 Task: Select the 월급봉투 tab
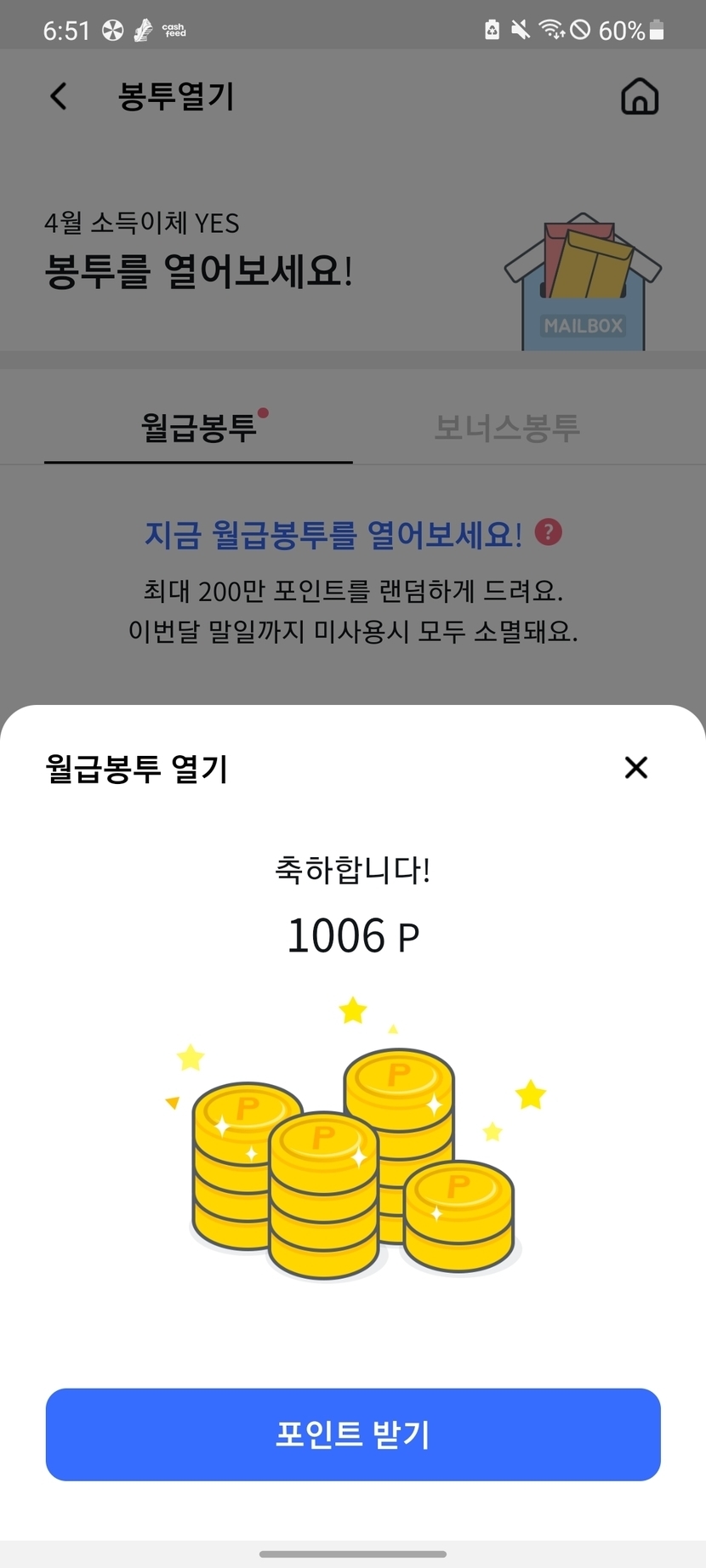tap(198, 427)
